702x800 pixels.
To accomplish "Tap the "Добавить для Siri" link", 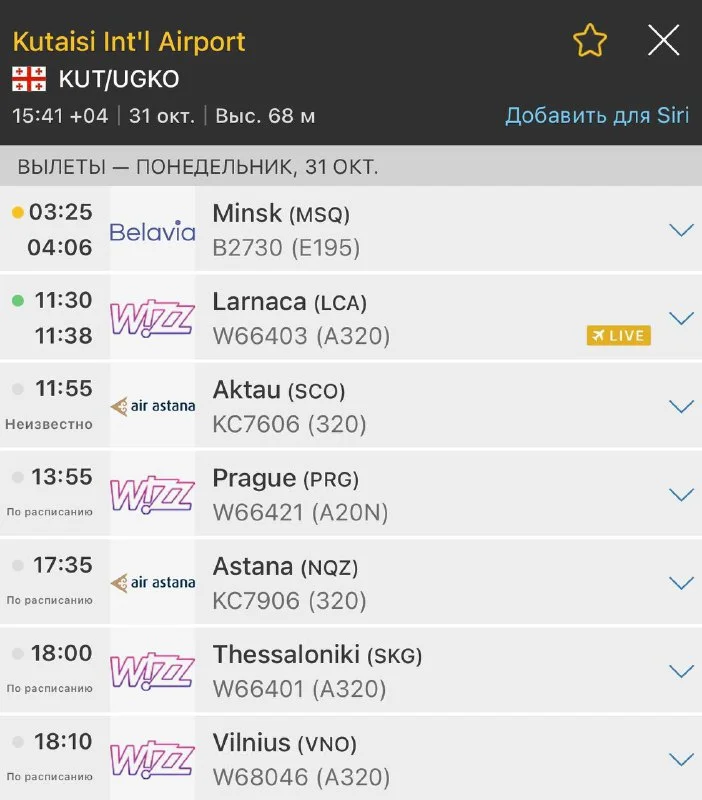I will (597, 115).
